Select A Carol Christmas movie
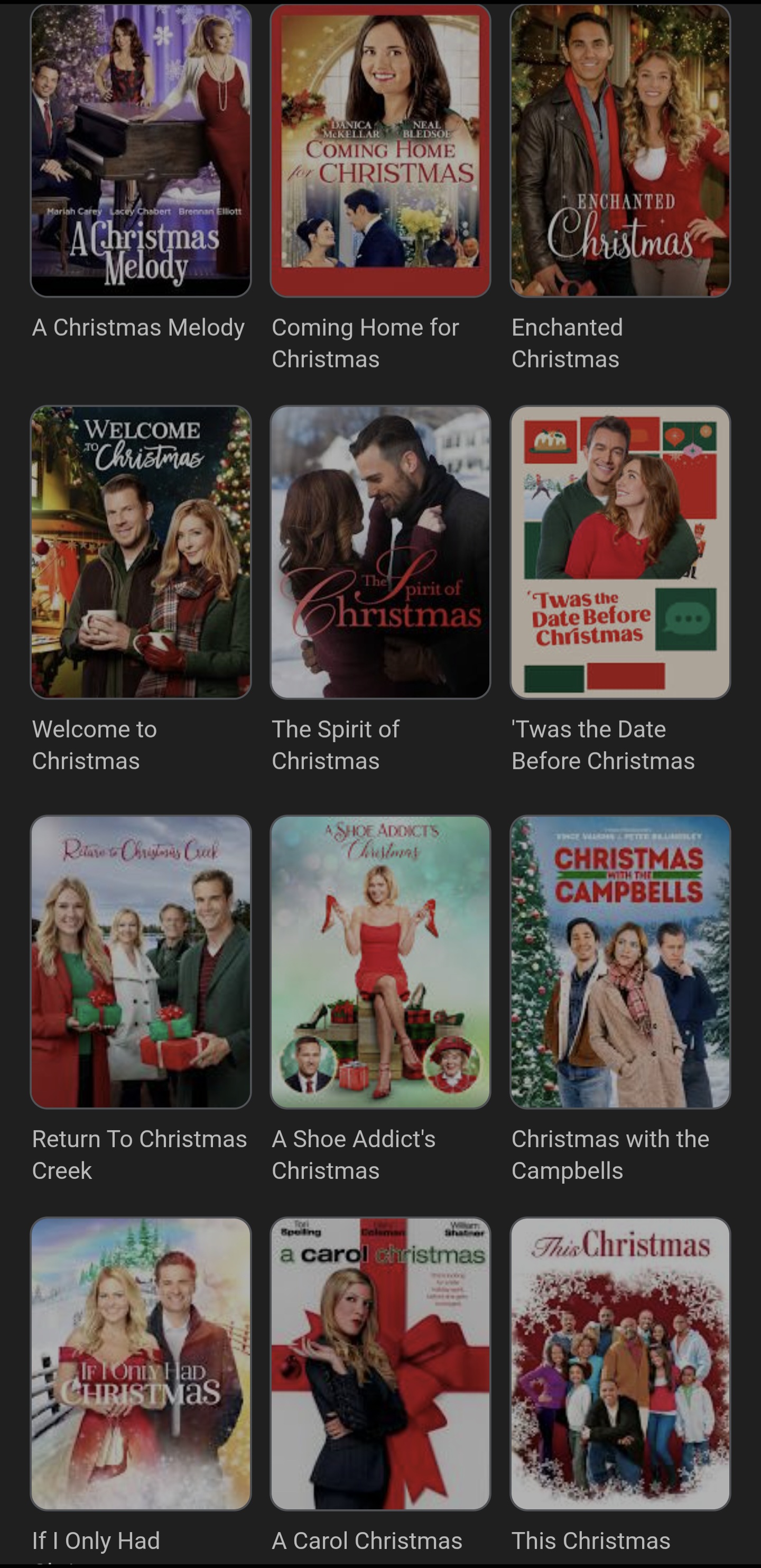This screenshot has height=1568, width=761. (380, 1363)
